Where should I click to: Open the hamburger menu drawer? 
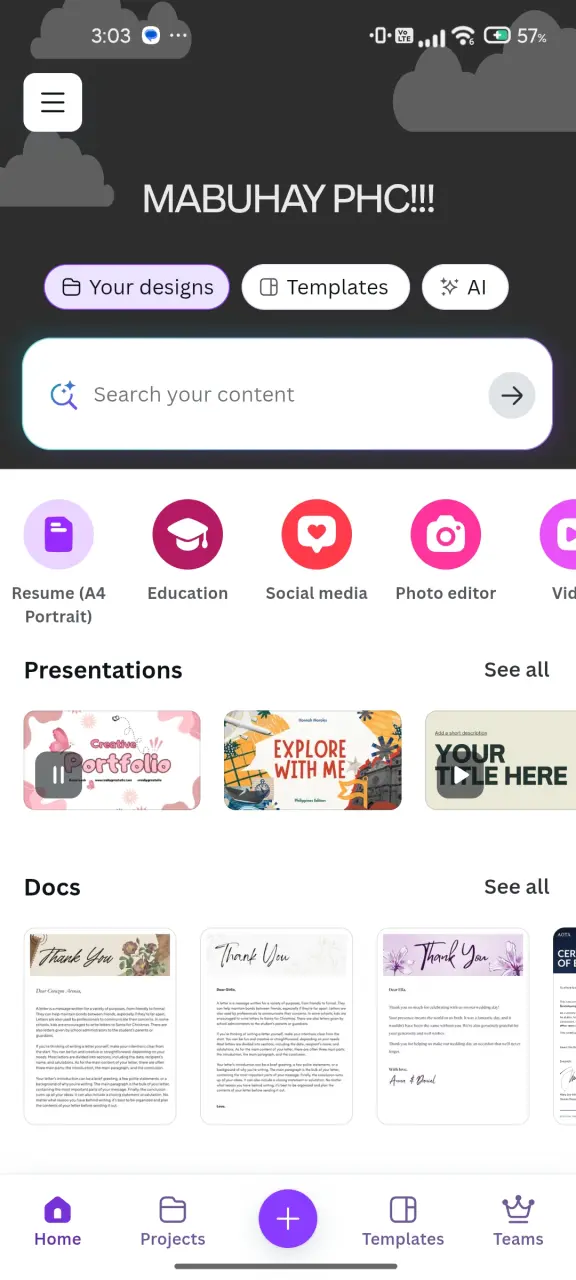point(53,102)
